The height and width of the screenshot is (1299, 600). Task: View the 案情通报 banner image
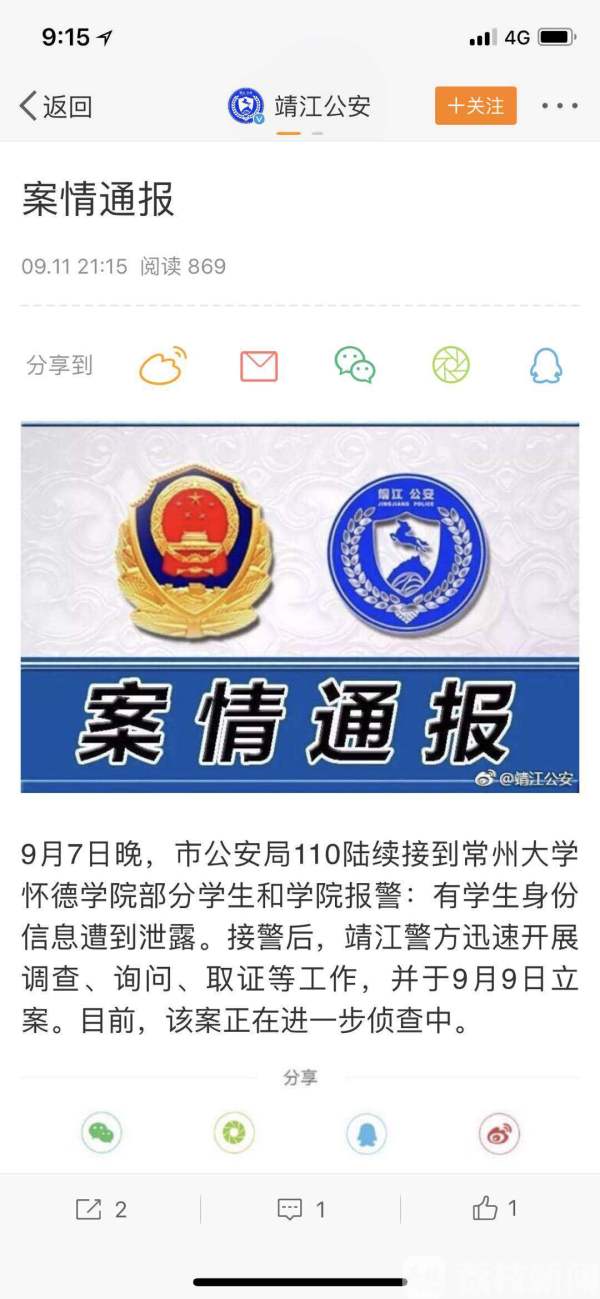coord(300,608)
